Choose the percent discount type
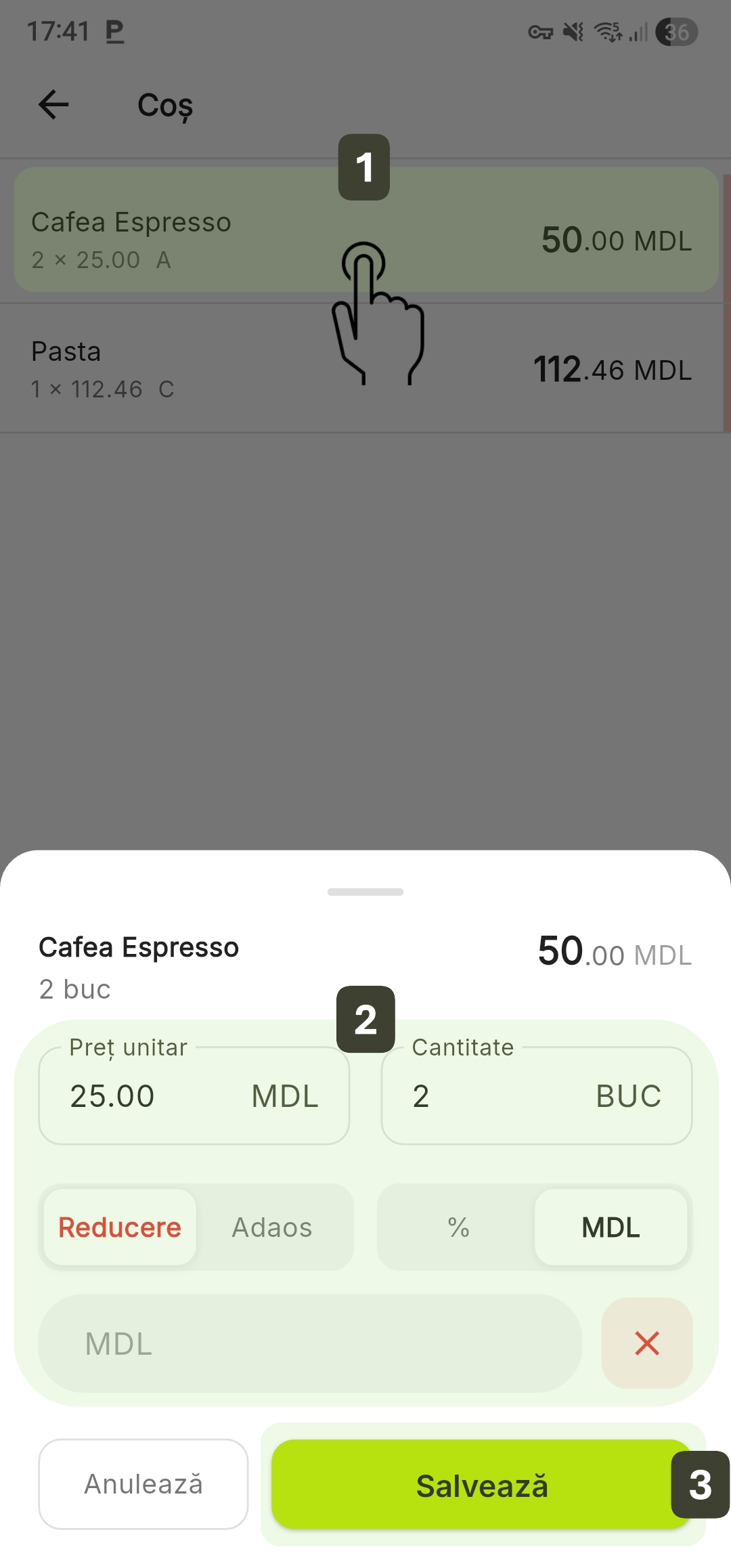731x1568 pixels. [458, 1227]
